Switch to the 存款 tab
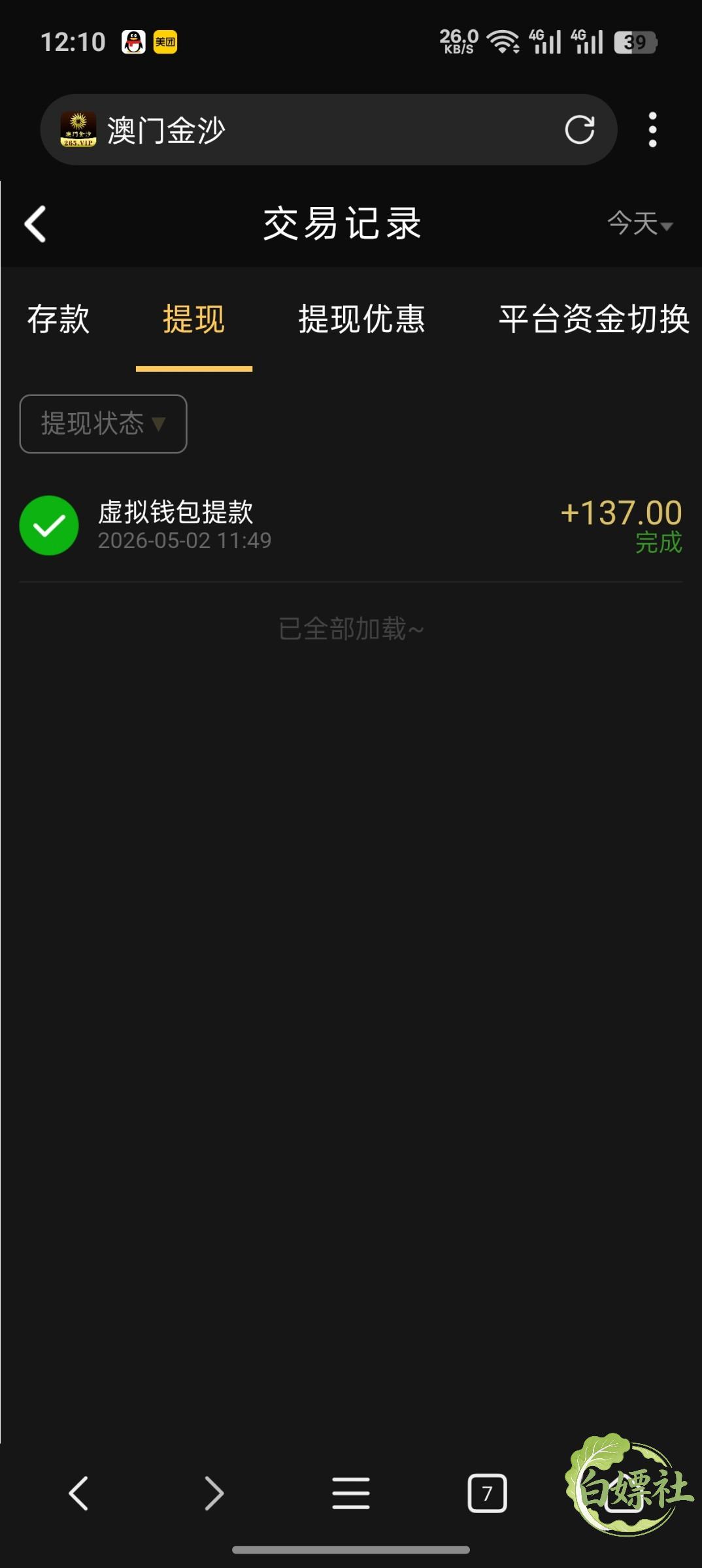The width and height of the screenshot is (702, 1568). point(58,319)
